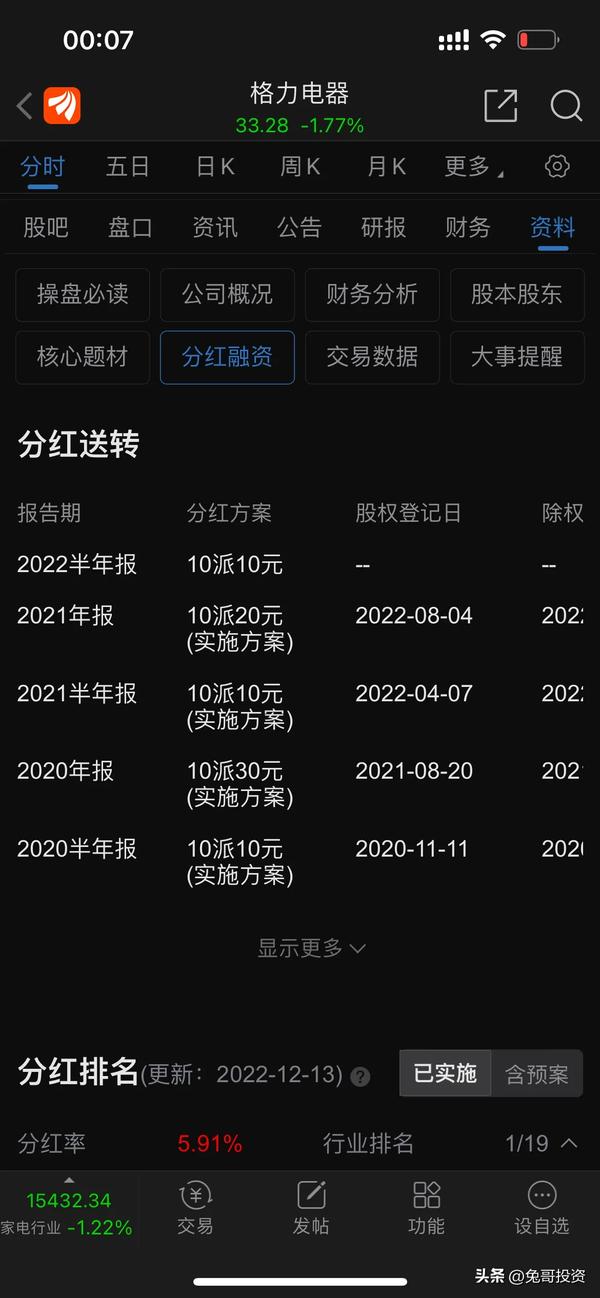Open 财务分析 section
Image resolution: width=600 pixels, height=1298 pixels.
(x=372, y=295)
